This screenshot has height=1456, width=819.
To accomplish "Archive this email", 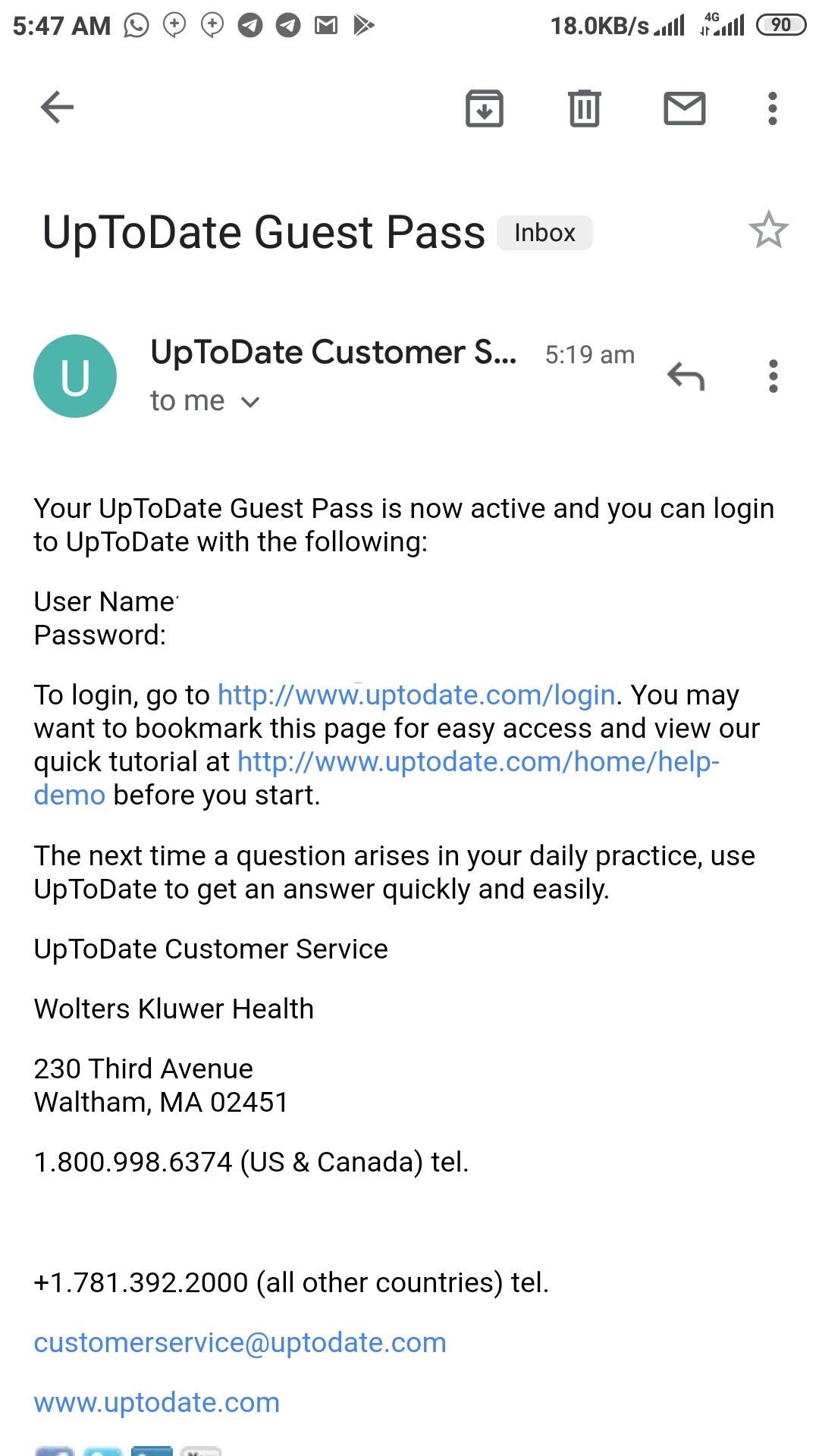I will (484, 108).
